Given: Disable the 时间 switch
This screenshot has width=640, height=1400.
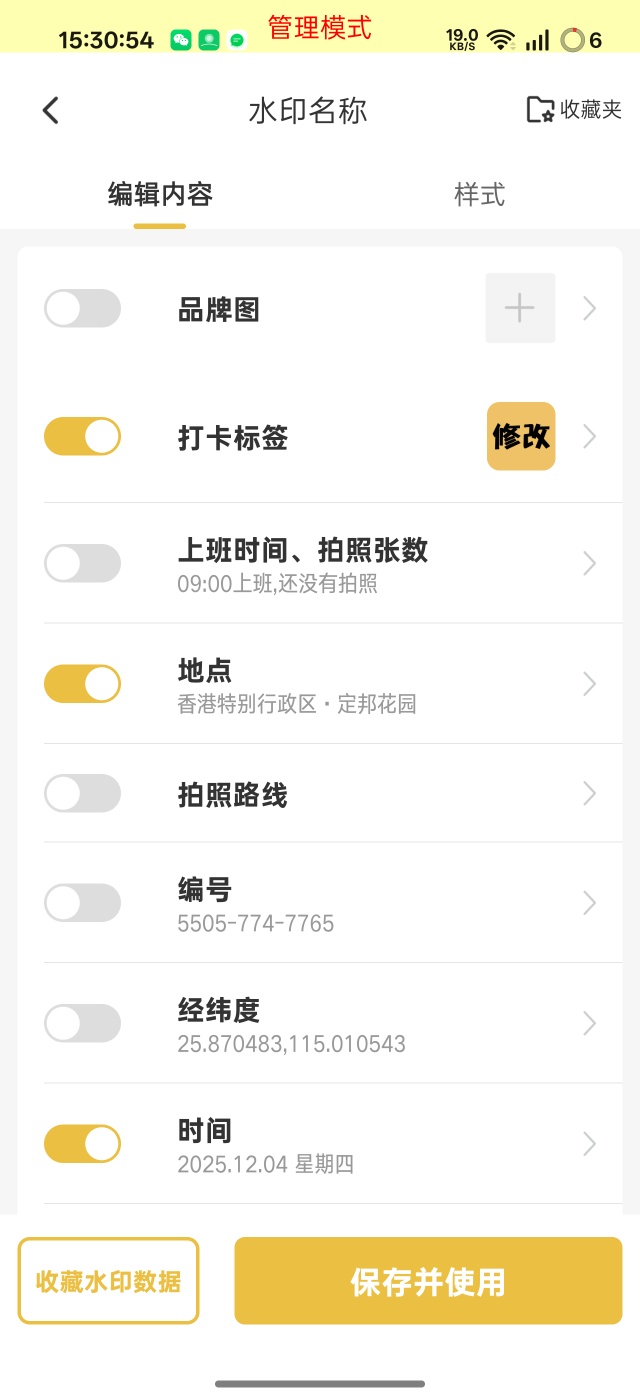Looking at the screenshot, I should 82,1143.
